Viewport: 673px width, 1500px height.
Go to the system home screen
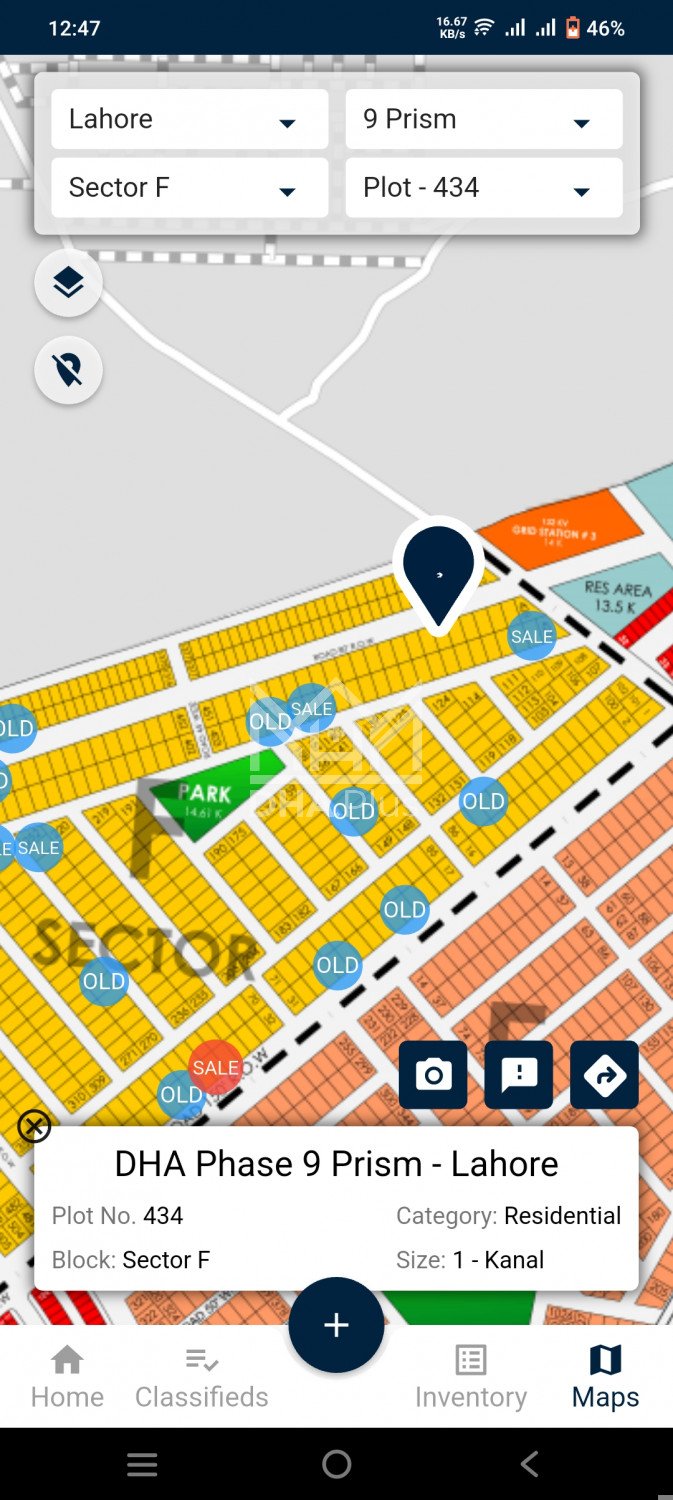click(x=337, y=1465)
